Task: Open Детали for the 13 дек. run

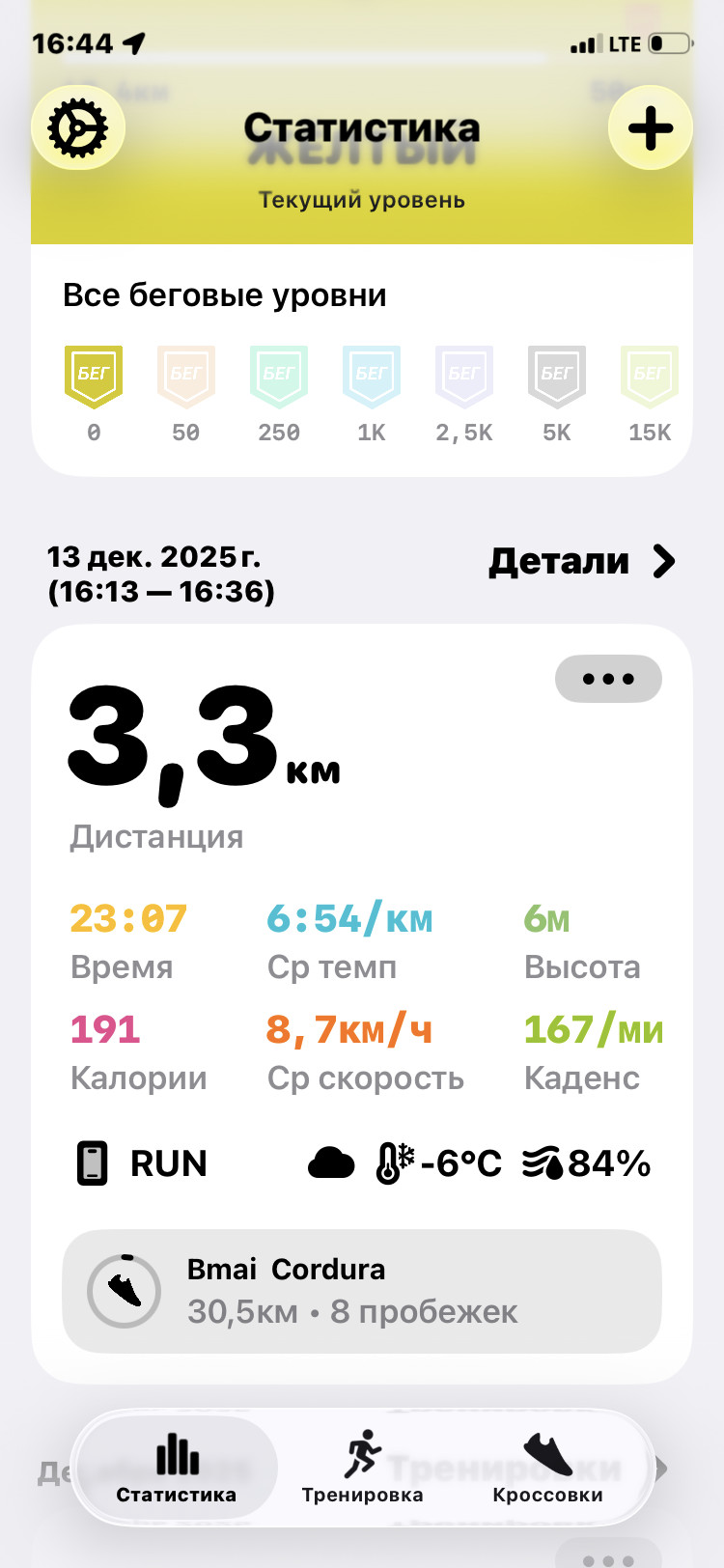Action: 582,561
